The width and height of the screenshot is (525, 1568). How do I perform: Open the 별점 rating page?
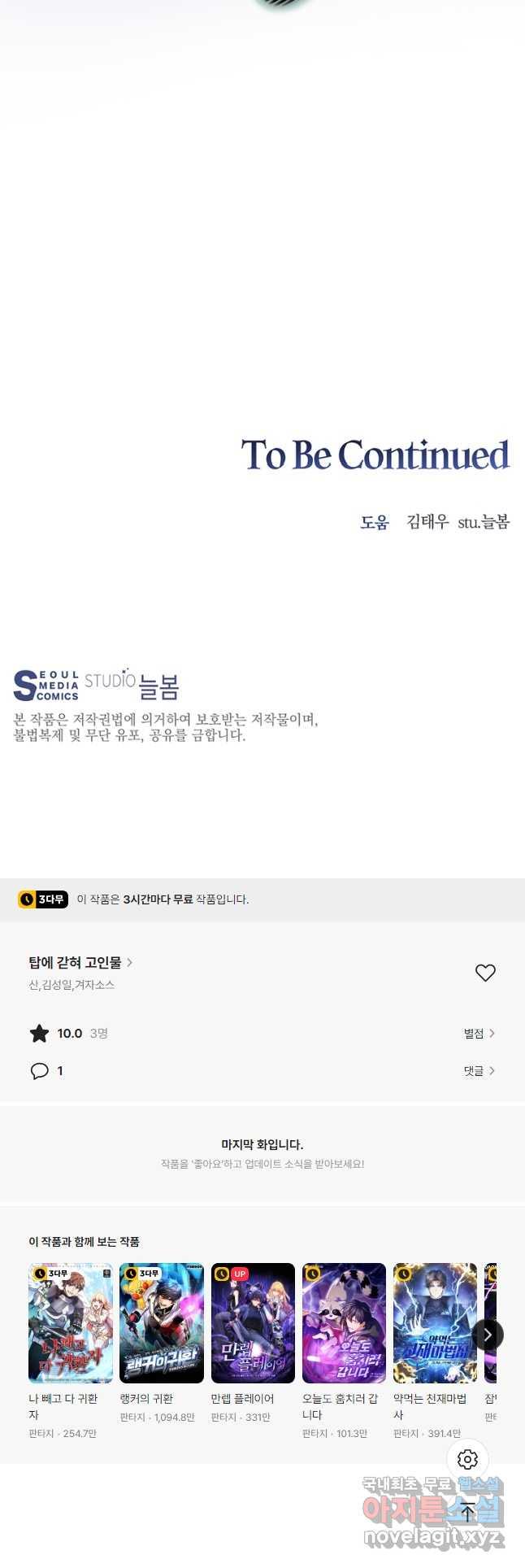click(x=479, y=1033)
